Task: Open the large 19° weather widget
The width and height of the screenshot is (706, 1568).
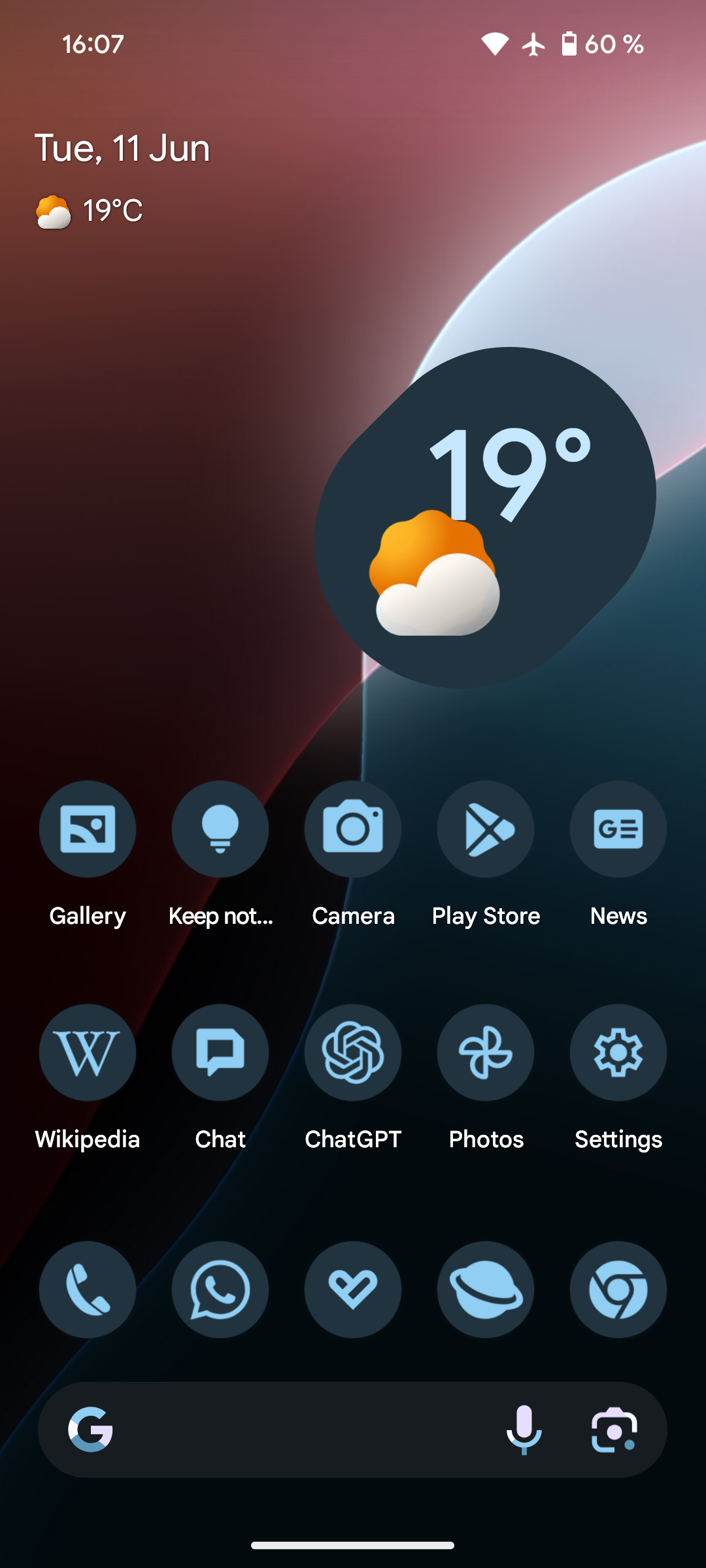Action: pyautogui.click(x=485, y=517)
